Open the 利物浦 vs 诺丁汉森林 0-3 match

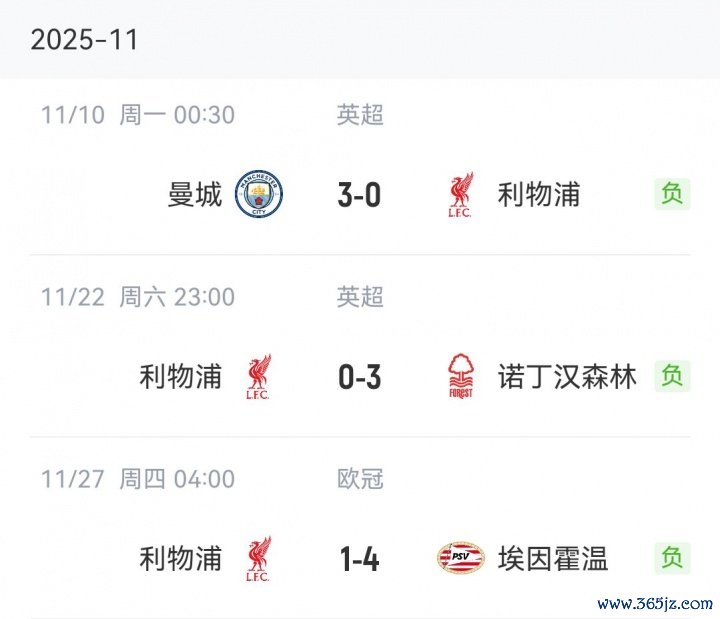[359, 377]
